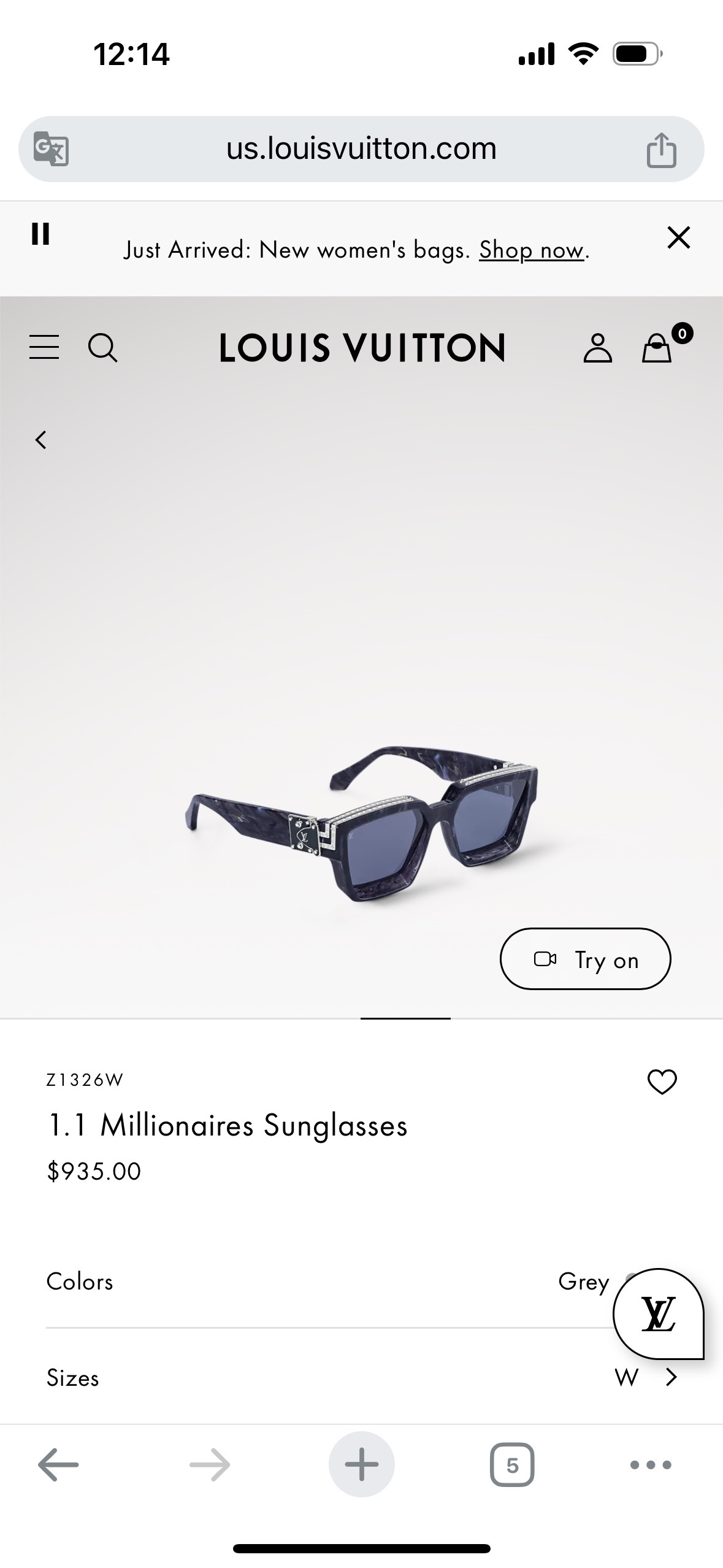This screenshot has width=723, height=1568.
Task: View the five open tabs
Action: click(x=512, y=1465)
